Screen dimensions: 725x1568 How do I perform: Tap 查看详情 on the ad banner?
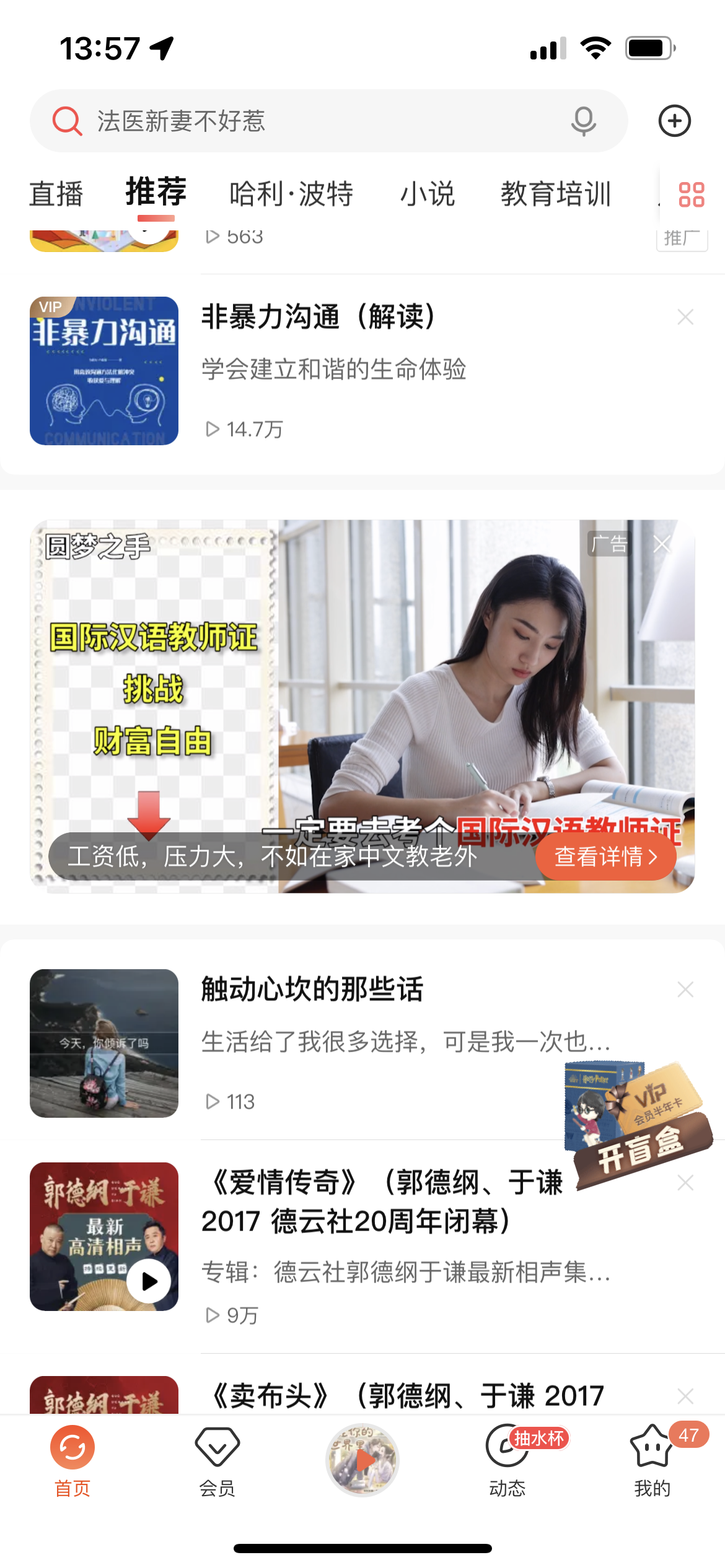(x=605, y=856)
